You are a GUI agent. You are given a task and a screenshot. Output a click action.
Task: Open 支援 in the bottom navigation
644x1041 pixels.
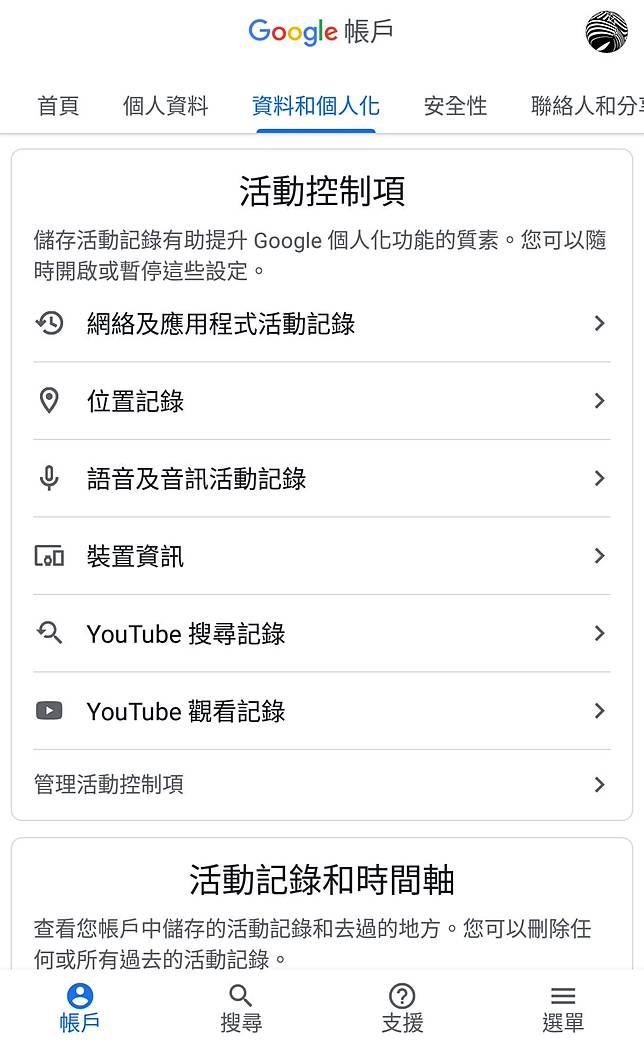pyautogui.click(x=402, y=1006)
